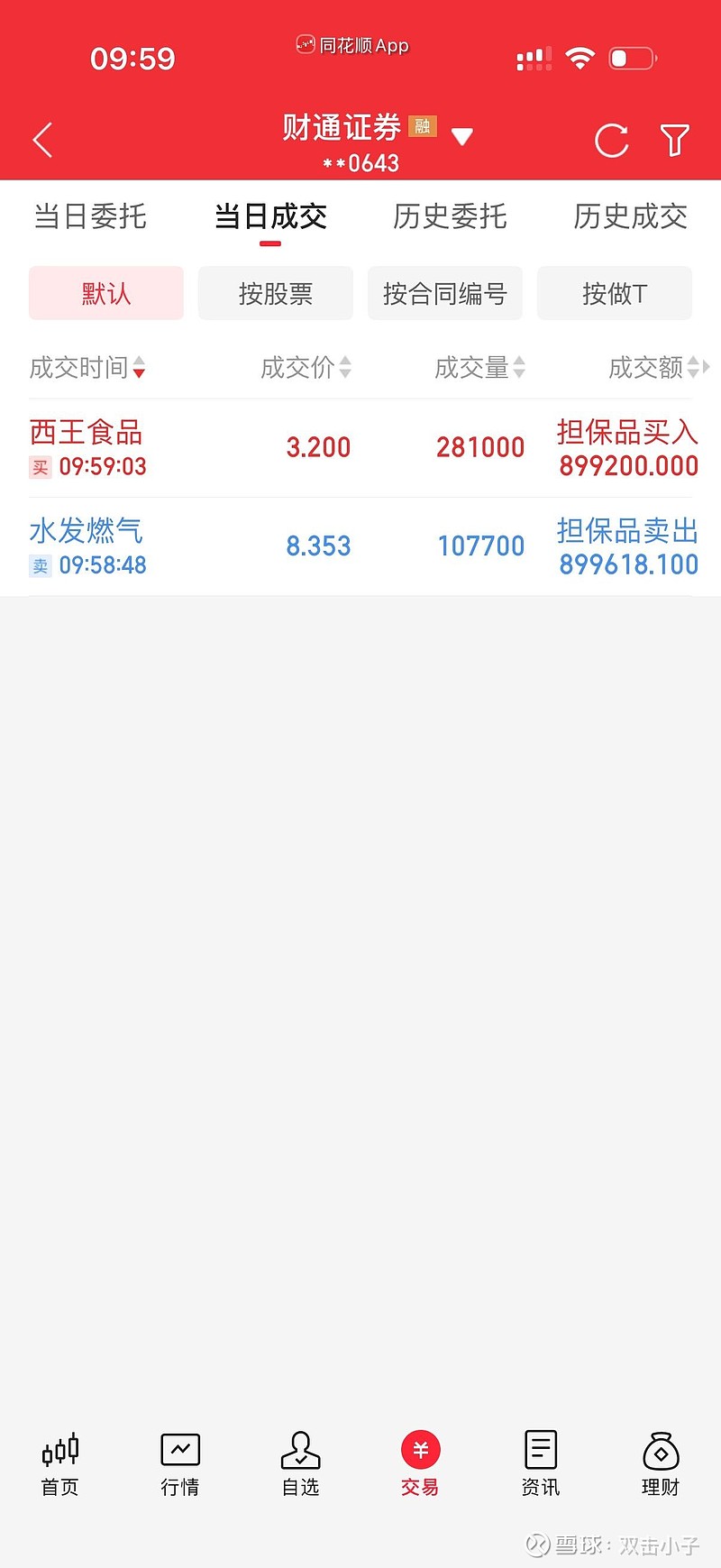Select the 按股票 grouping chip
The image size is (721, 1568).
pyautogui.click(x=276, y=293)
